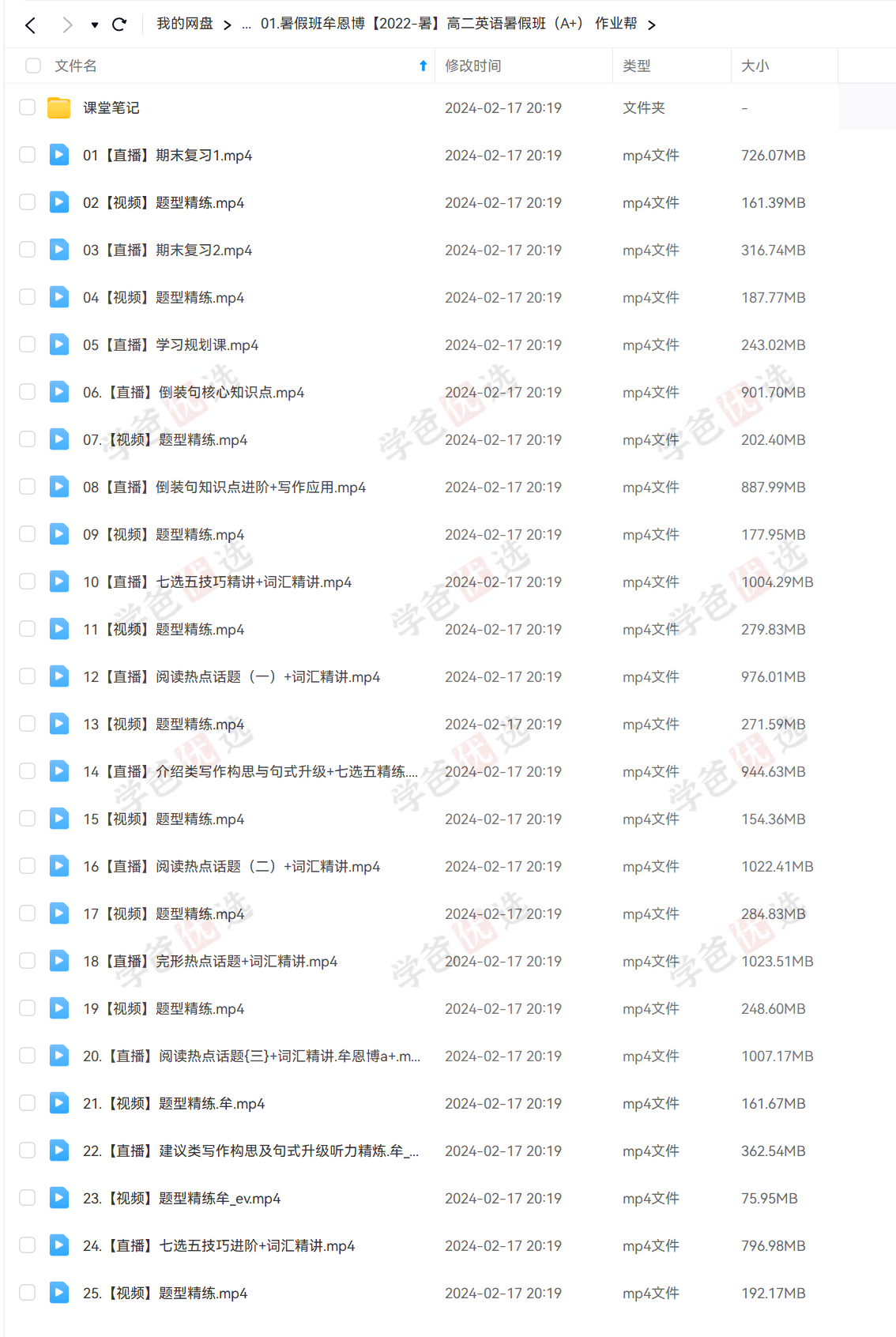
Task: Sort the list by 大小
Action: (755, 66)
